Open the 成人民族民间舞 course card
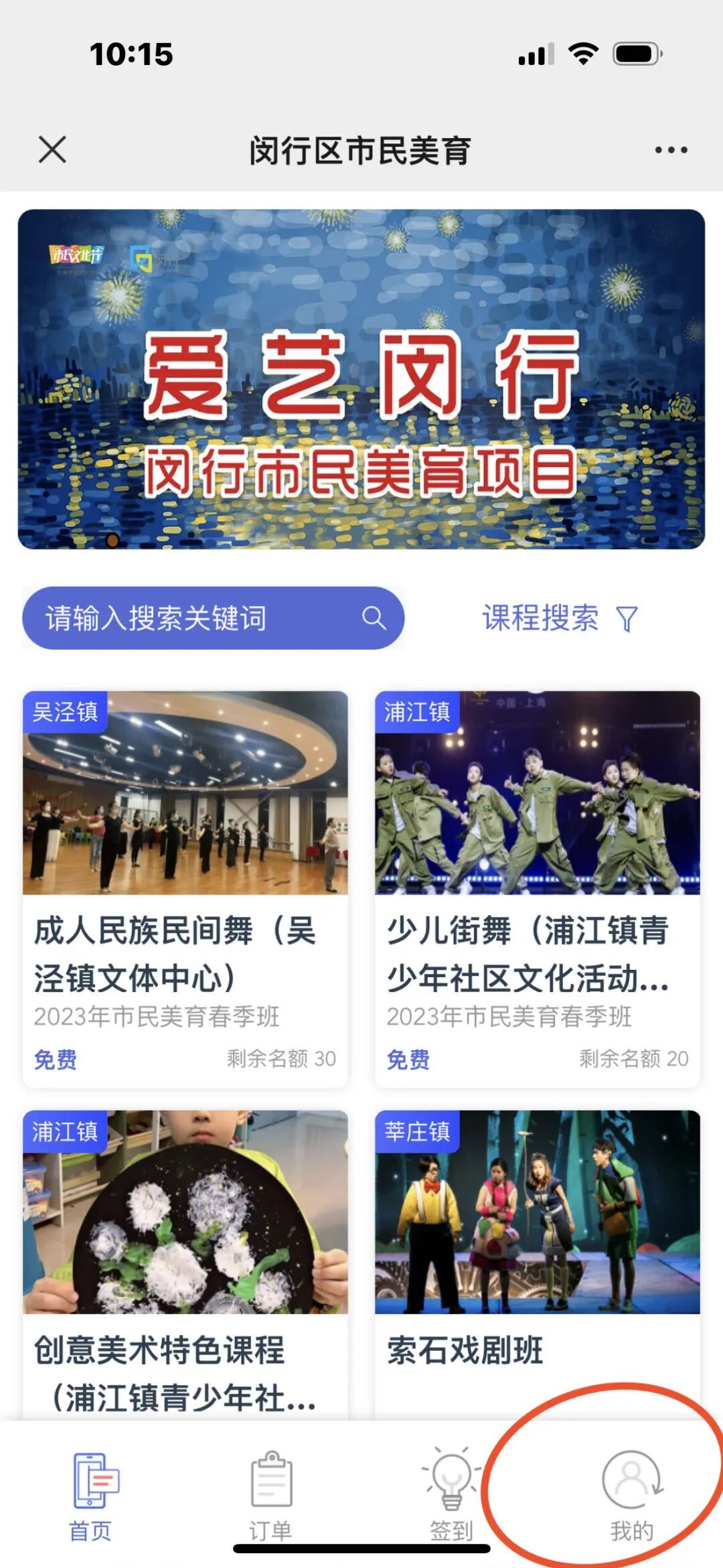This screenshot has width=723, height=1568. click(185, 887)
